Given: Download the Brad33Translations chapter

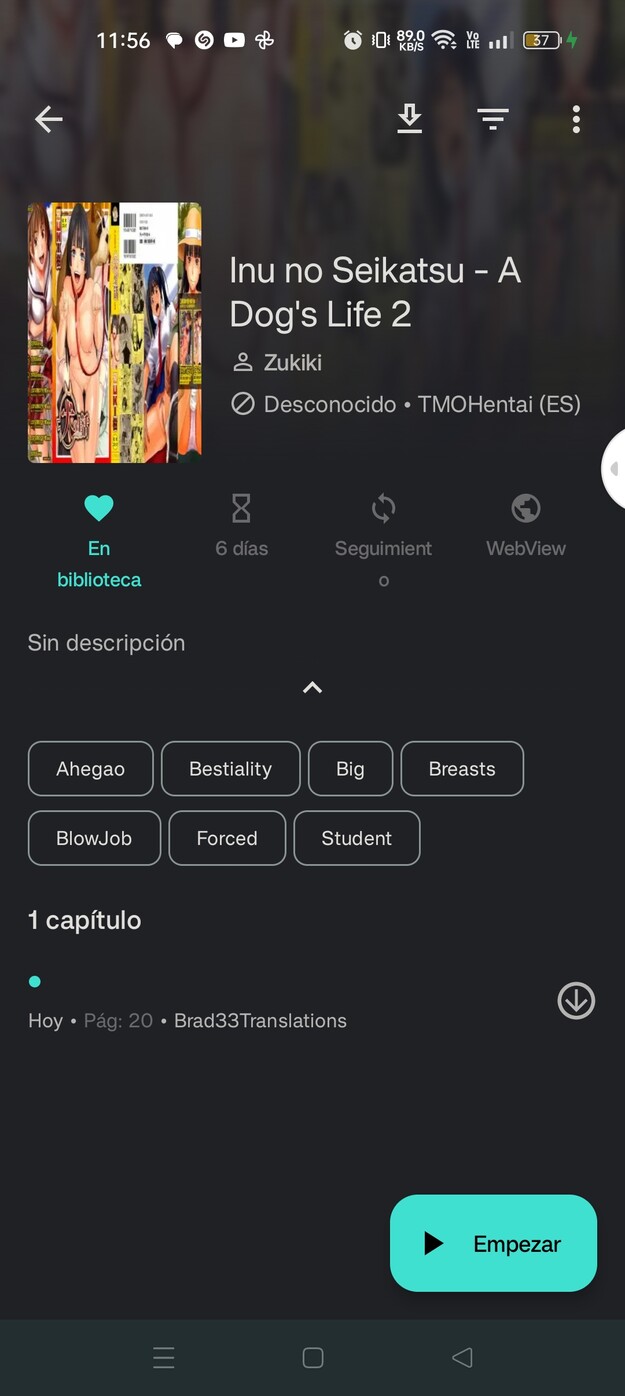Looking at the screenshot, I should 576,1001.
